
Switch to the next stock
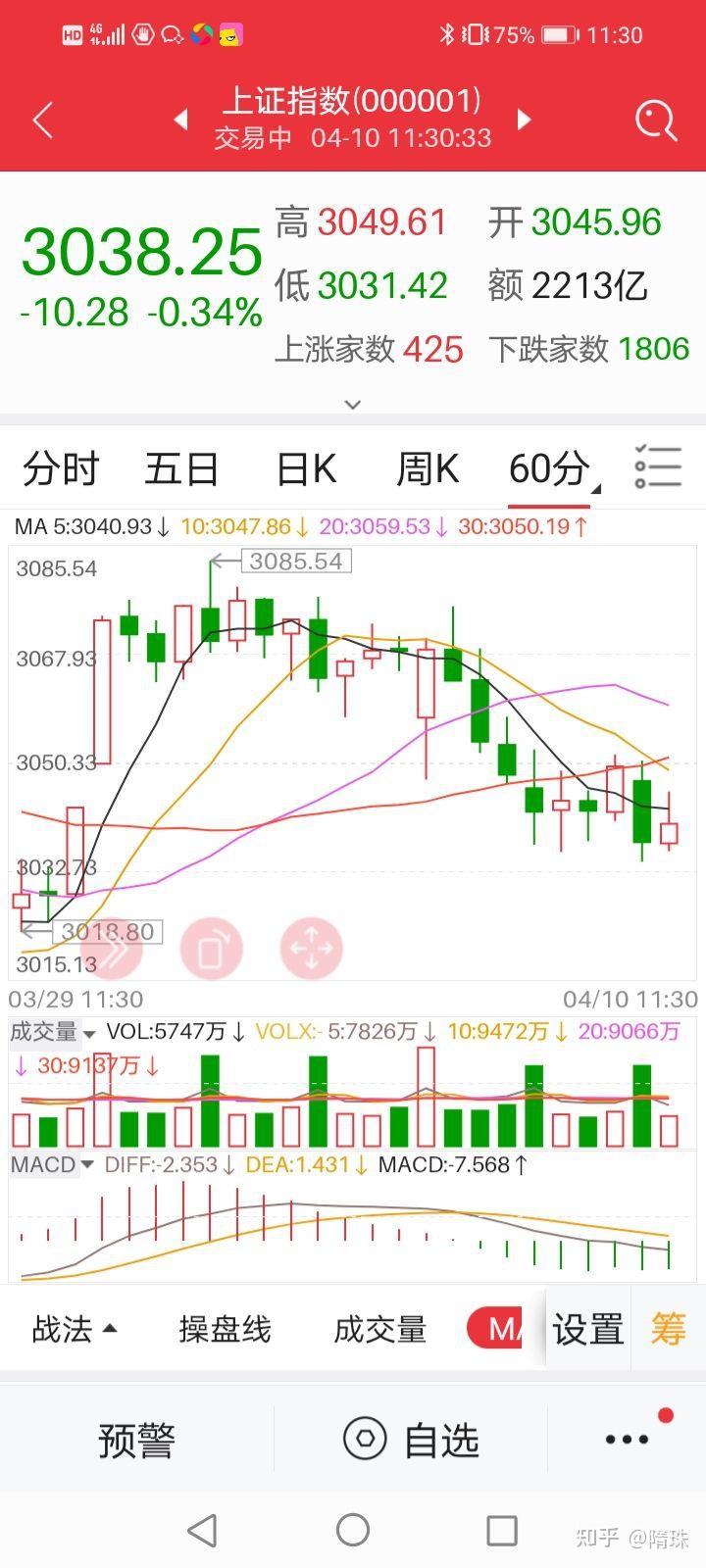click(524, 120)
